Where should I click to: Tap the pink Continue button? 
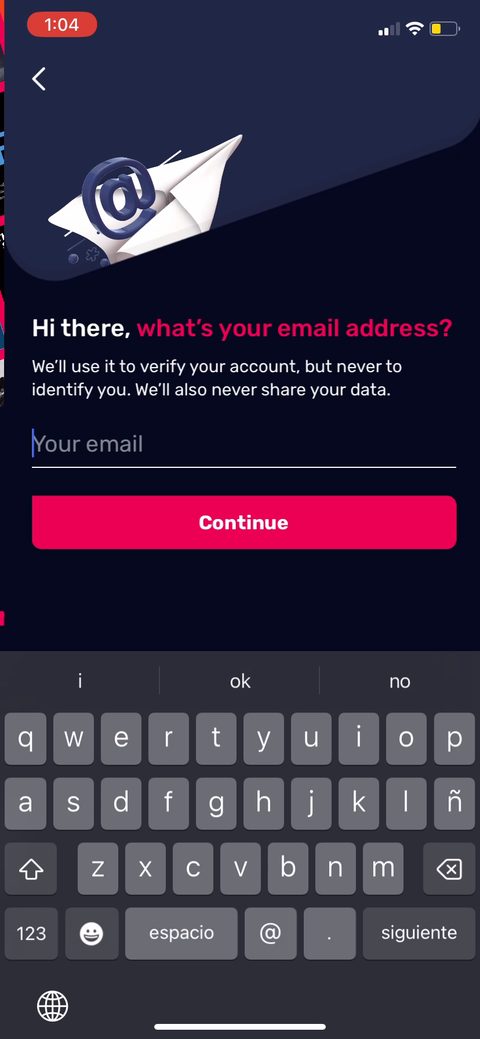[x=244, y=522]
